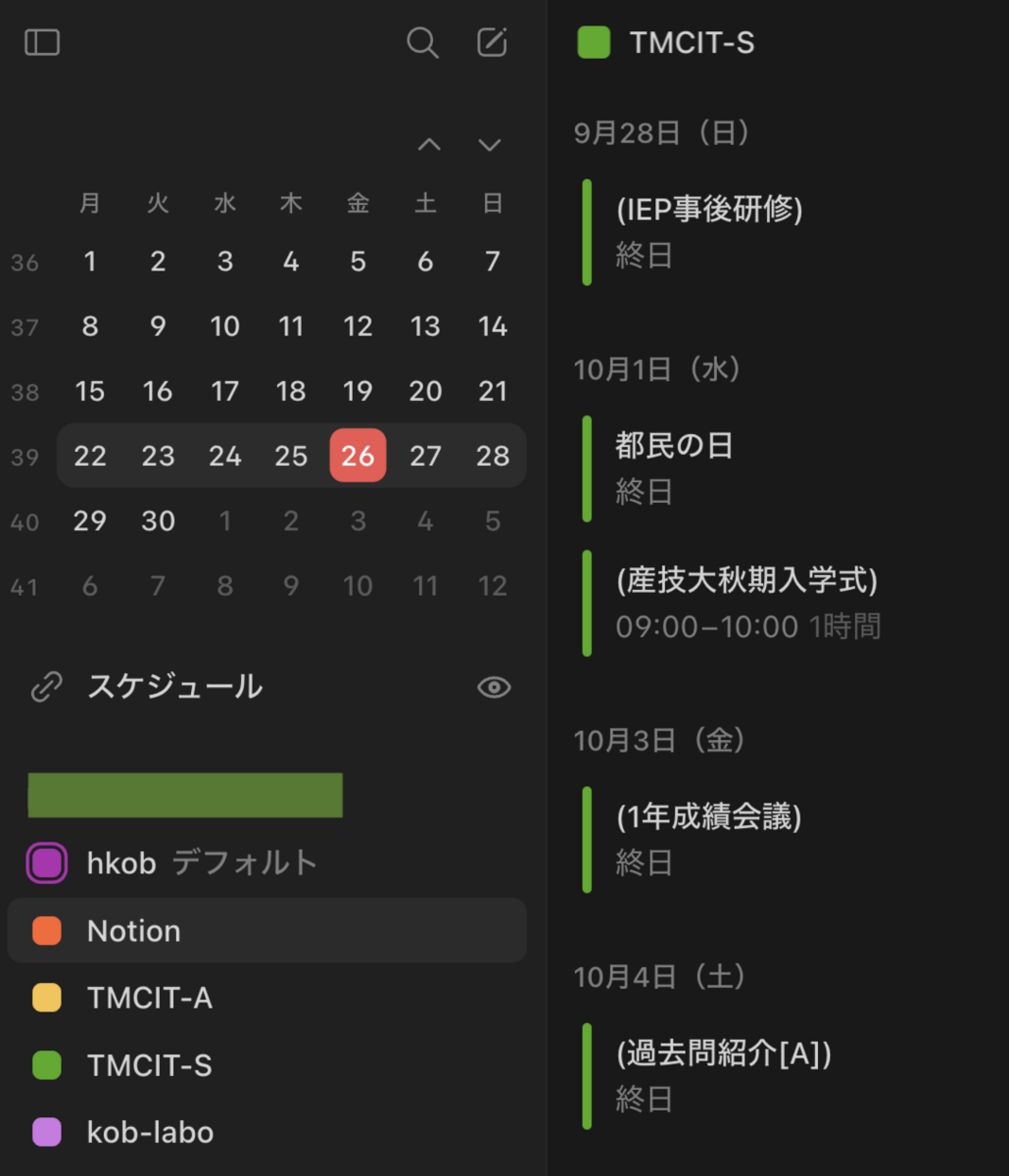The width and height of the screenshot is (1009, 1176).
Task: Toggle visibility of スケジュール calendars
Action: 494,687
